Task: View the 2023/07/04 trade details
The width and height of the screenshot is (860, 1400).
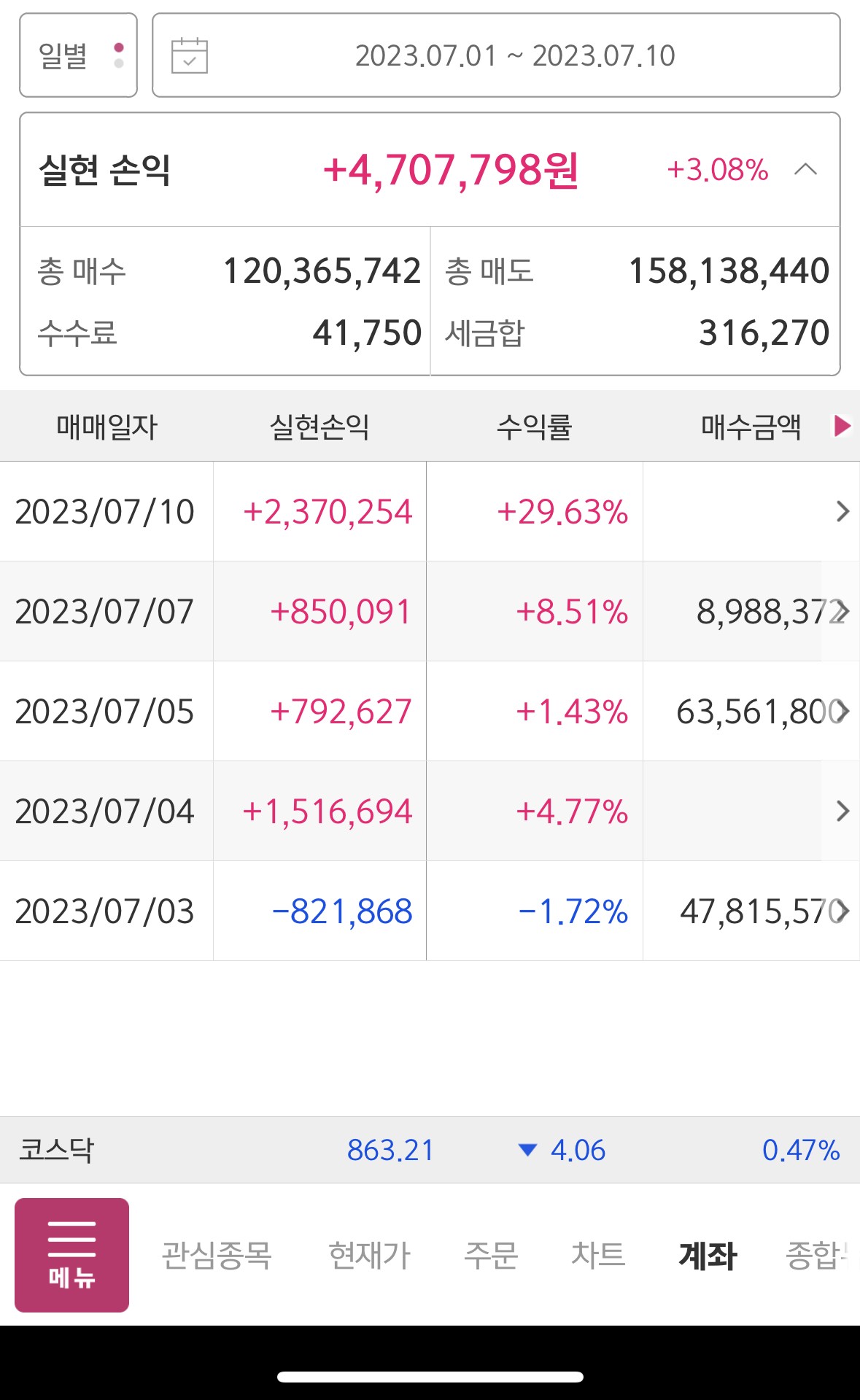Action: tap(430, 811)
